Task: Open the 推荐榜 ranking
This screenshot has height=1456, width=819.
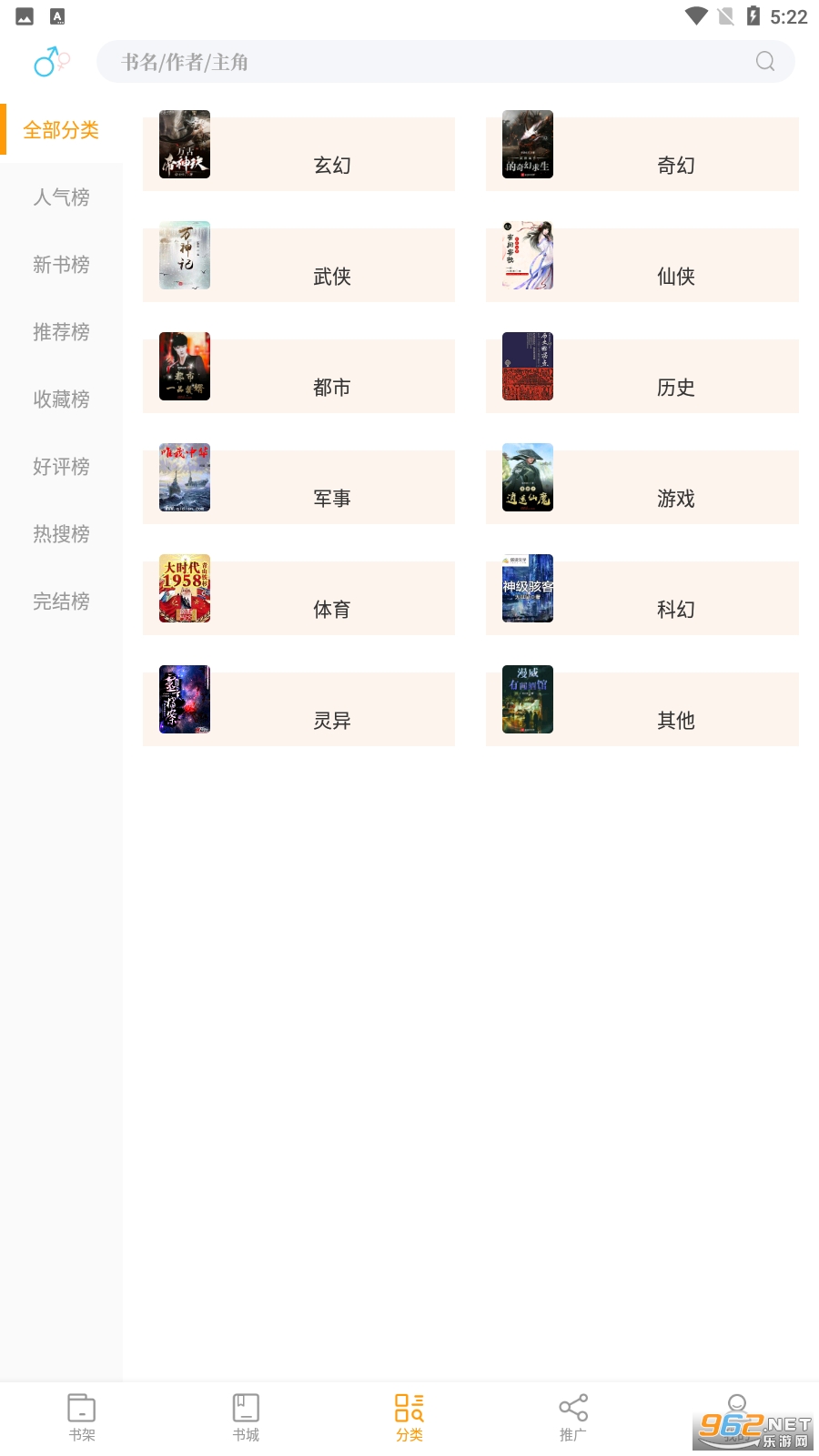Action: tap(61, 332)
